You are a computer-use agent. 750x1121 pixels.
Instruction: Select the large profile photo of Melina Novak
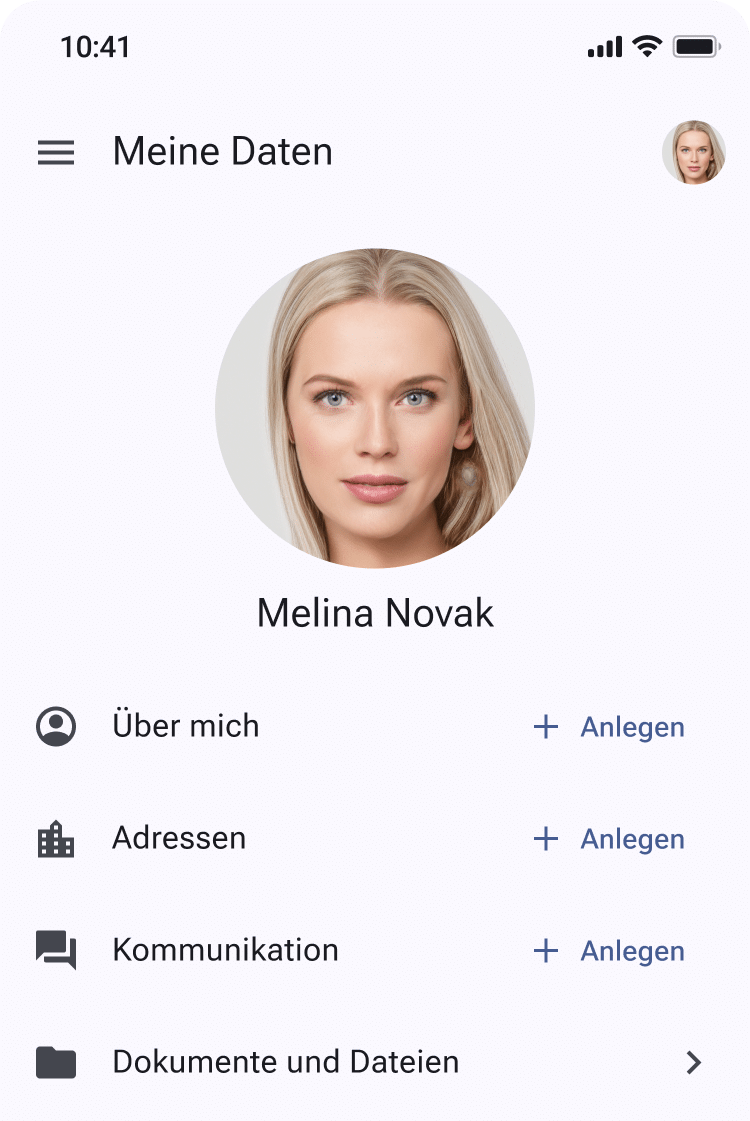point(375,408)
